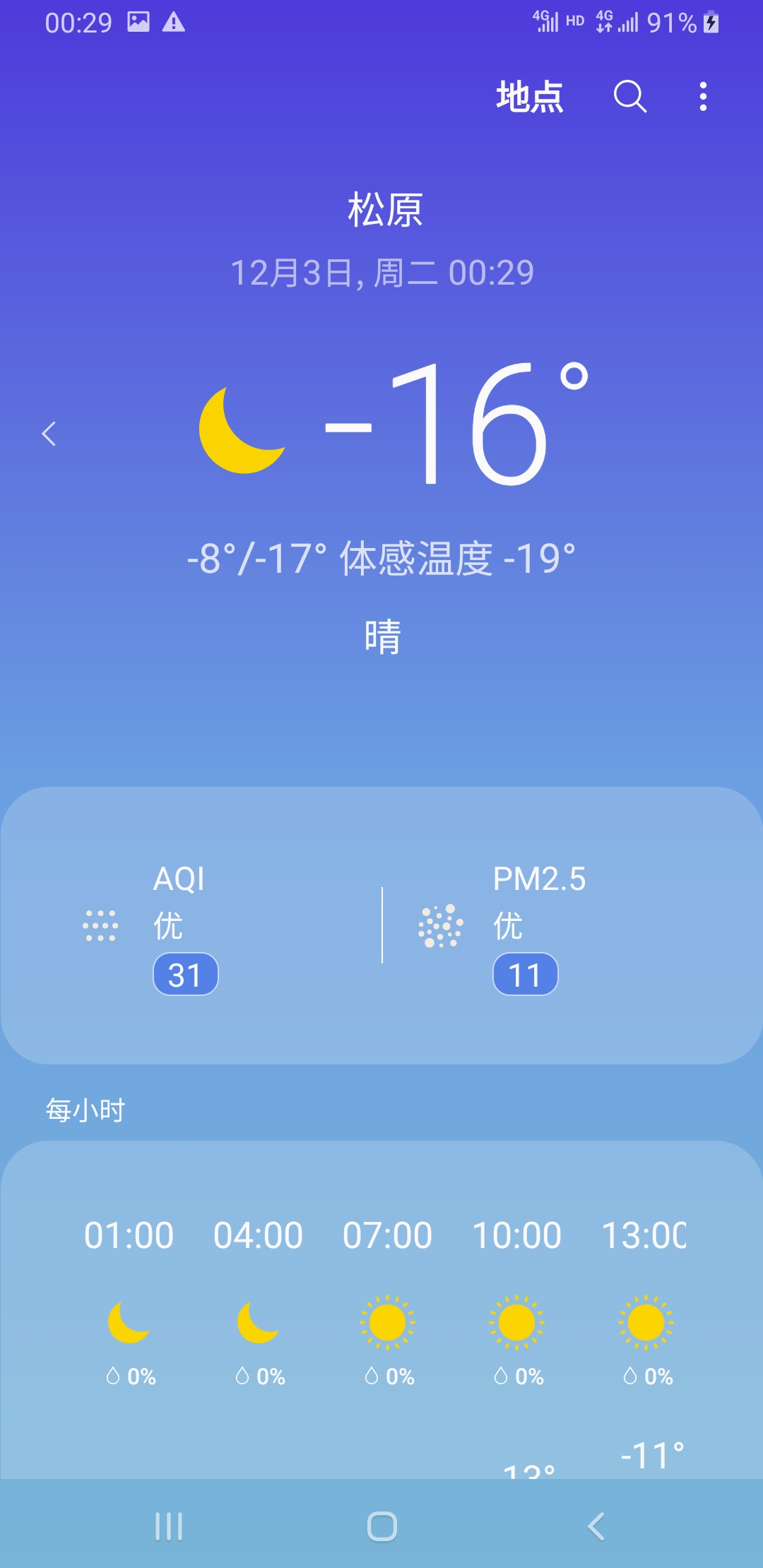Image resolution: width=763 pixels, height=1568 pixels.
Task: Open the 每小时 hourly forecast card
Action: pos(381,1307)
